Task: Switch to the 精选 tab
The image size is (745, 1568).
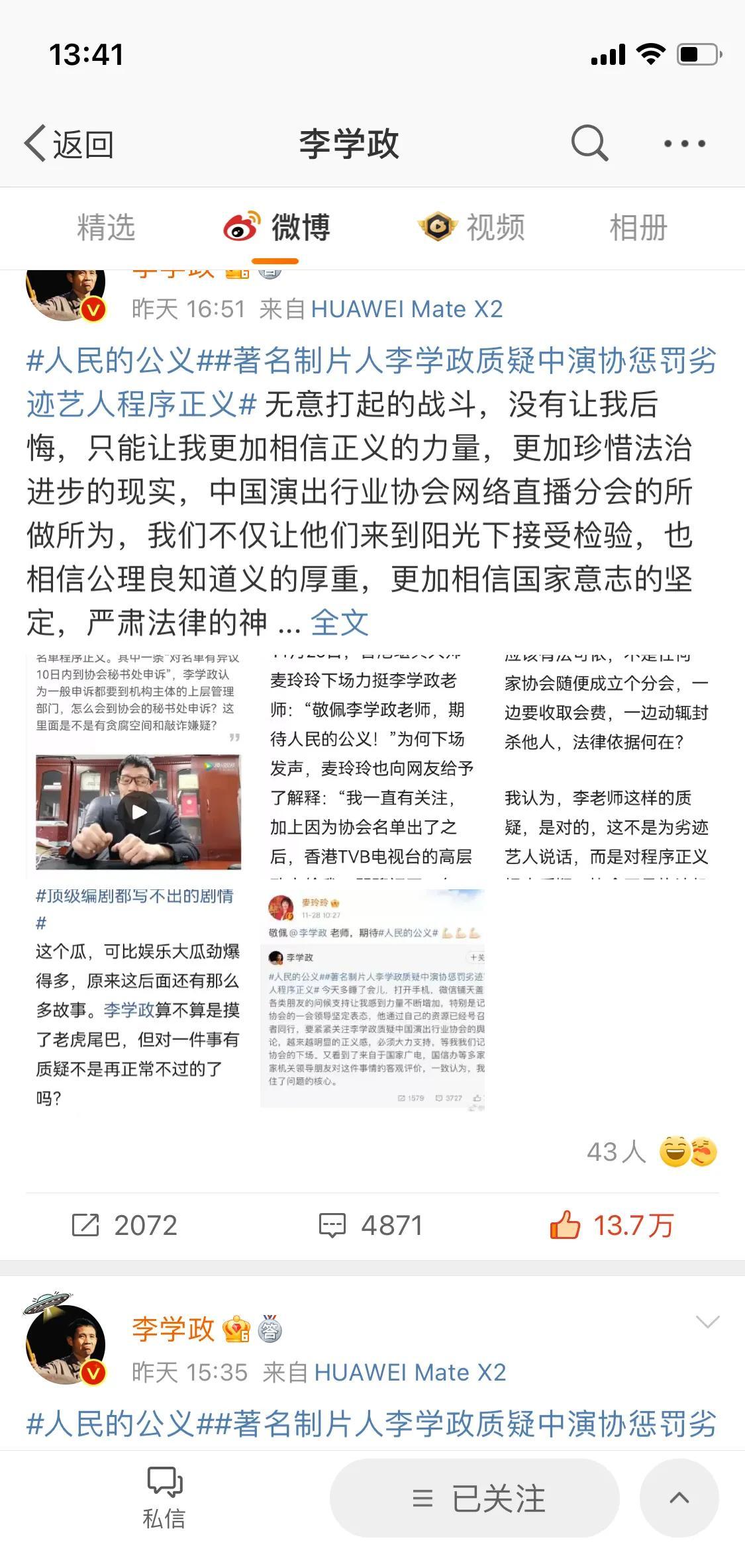Action: click(106, 228)
